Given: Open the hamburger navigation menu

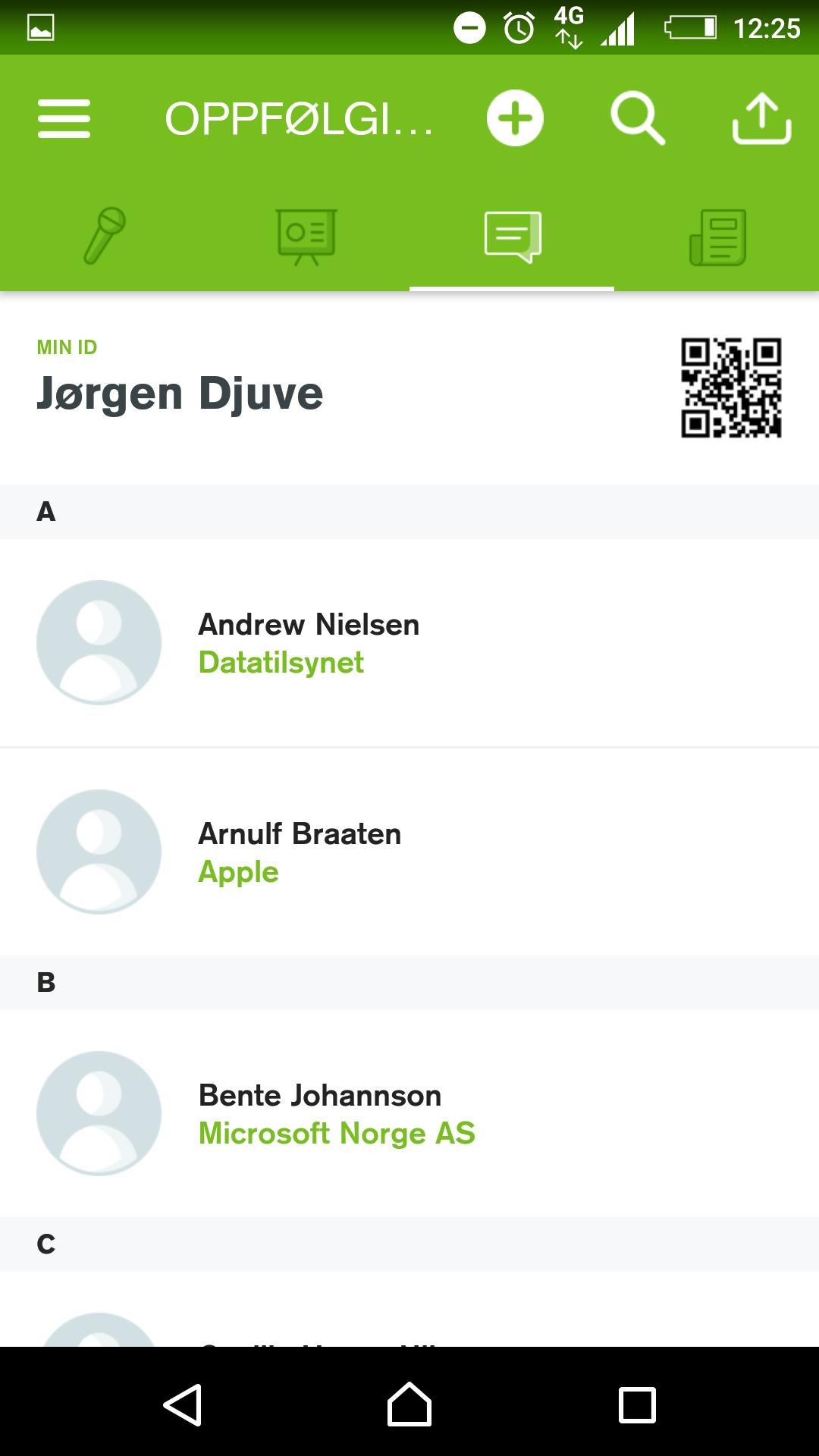Looking at the screenshot, I should (x=64, y=119).
